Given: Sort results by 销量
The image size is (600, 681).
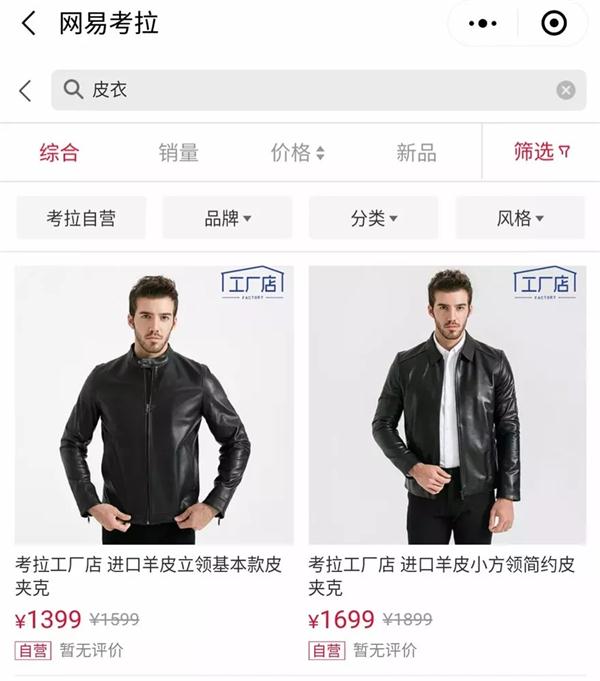Looking at the screenshot, I should [x=178, y=153].
